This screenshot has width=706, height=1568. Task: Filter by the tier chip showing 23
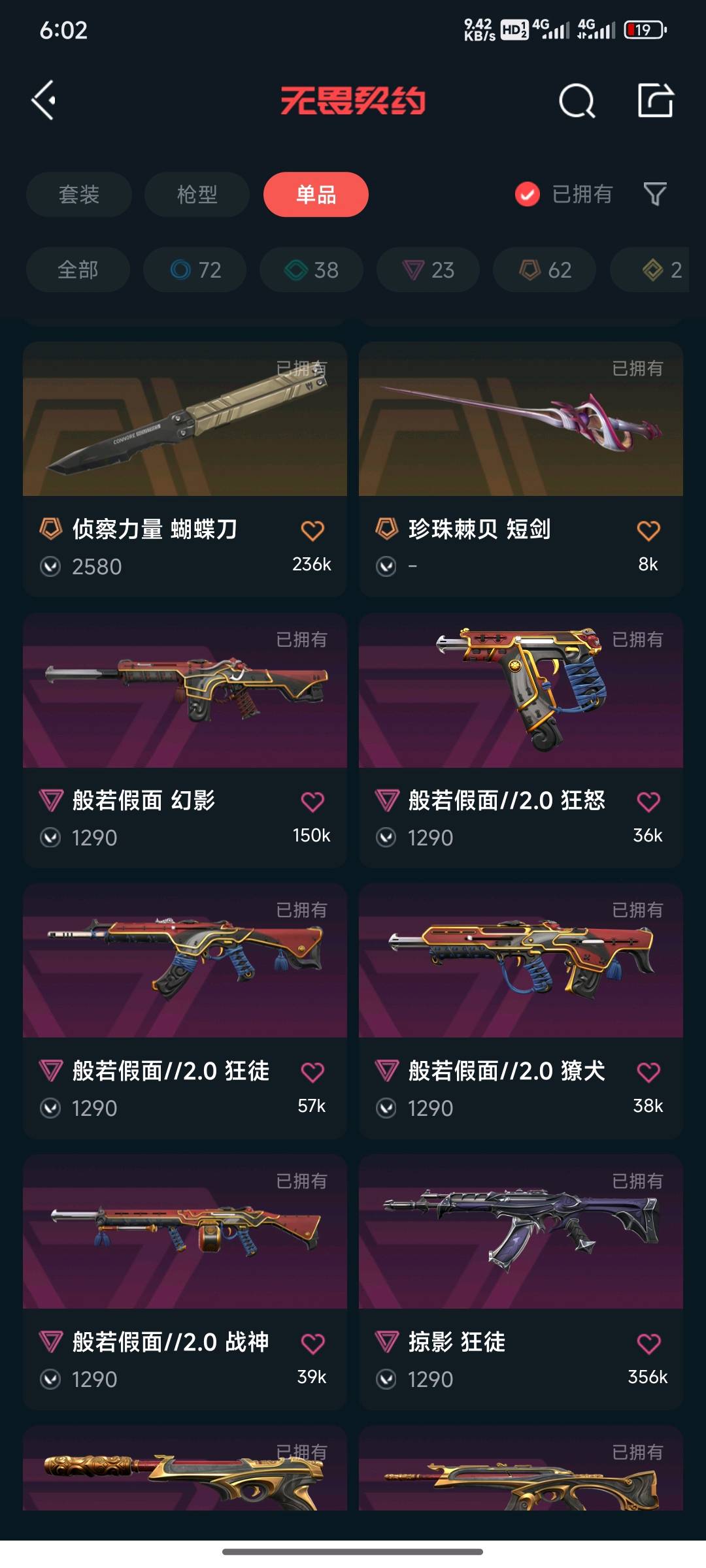(x=428, y=269)
